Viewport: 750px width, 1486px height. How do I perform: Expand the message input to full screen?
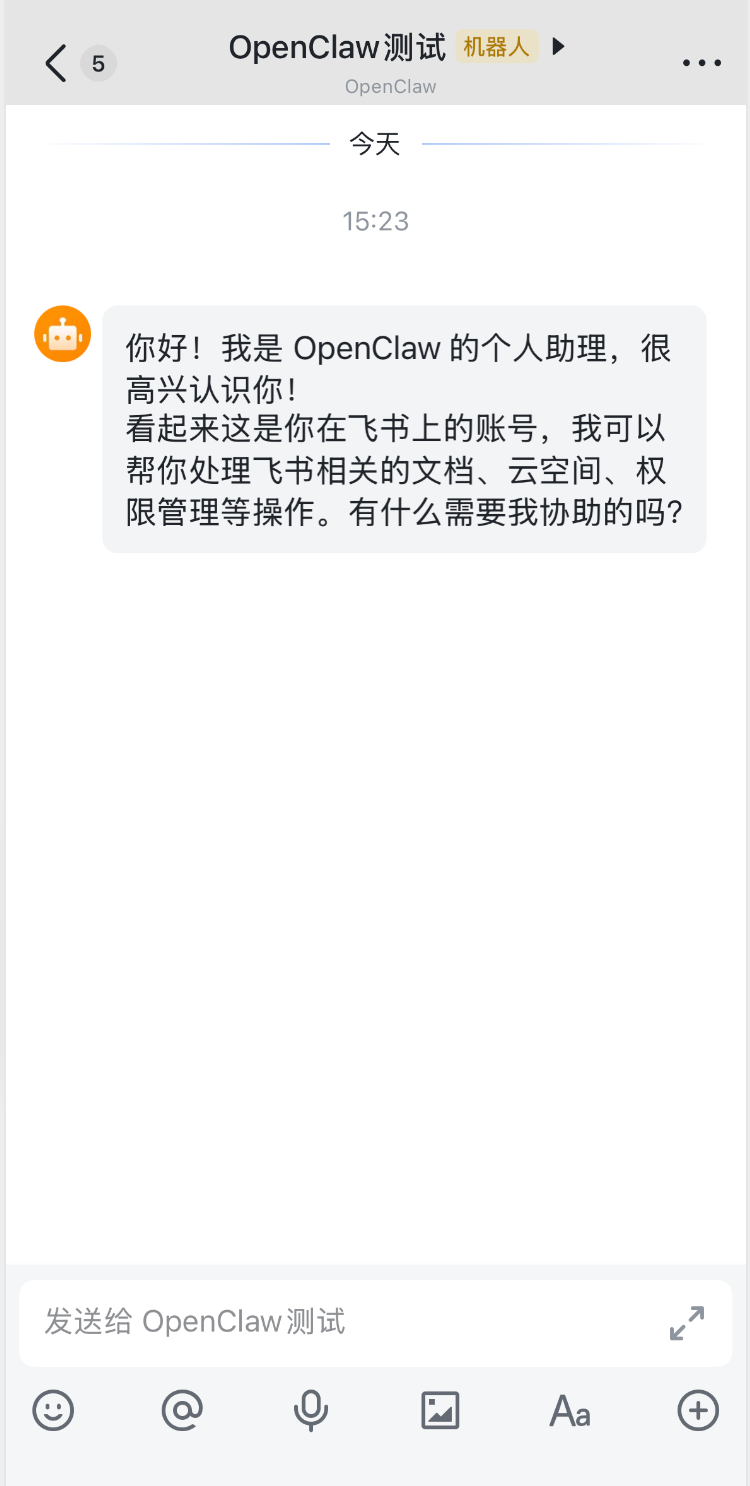pyautogui.click(x=687, y=1322)
